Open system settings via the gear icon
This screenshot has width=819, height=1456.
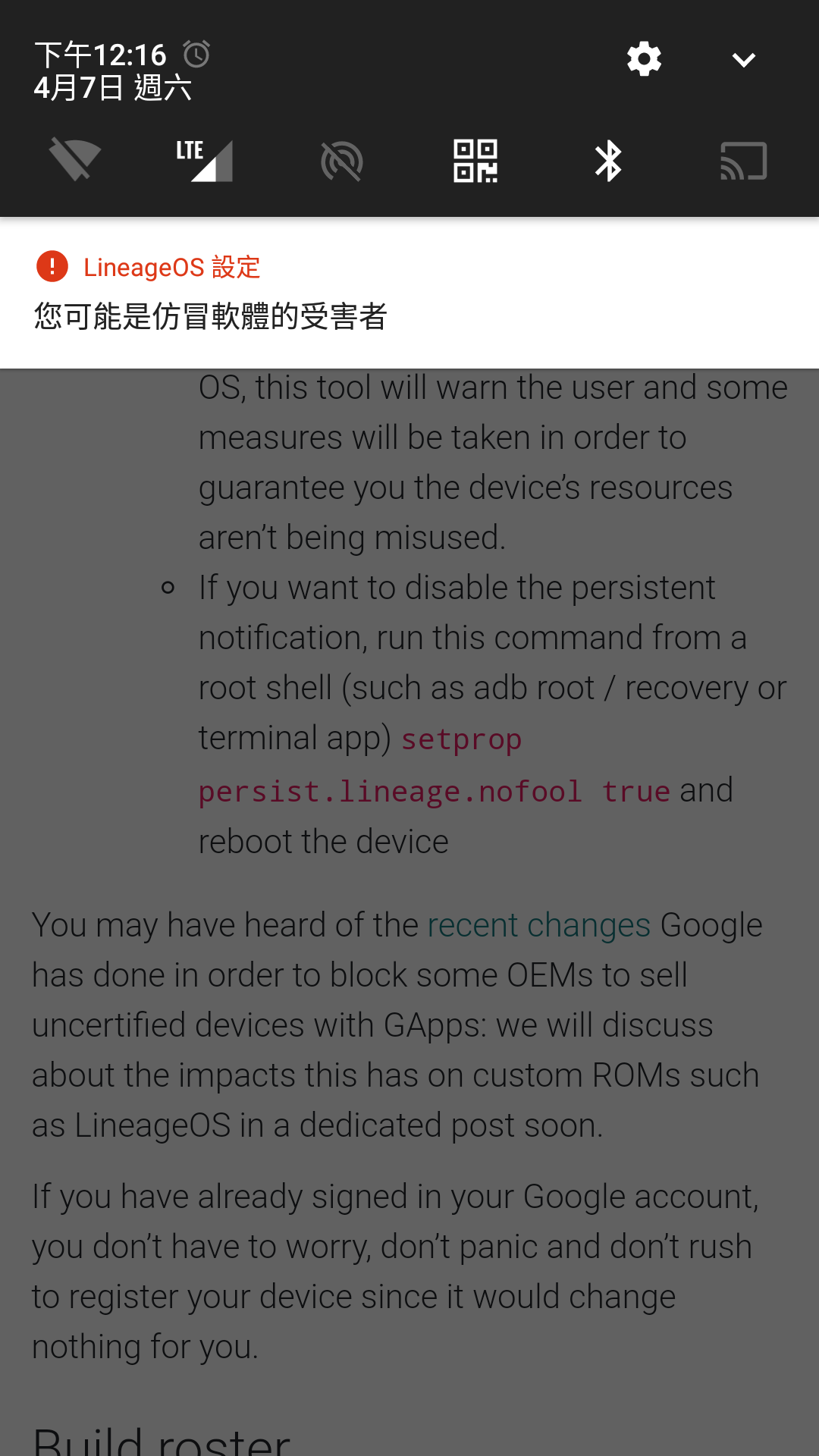point(644,59)
